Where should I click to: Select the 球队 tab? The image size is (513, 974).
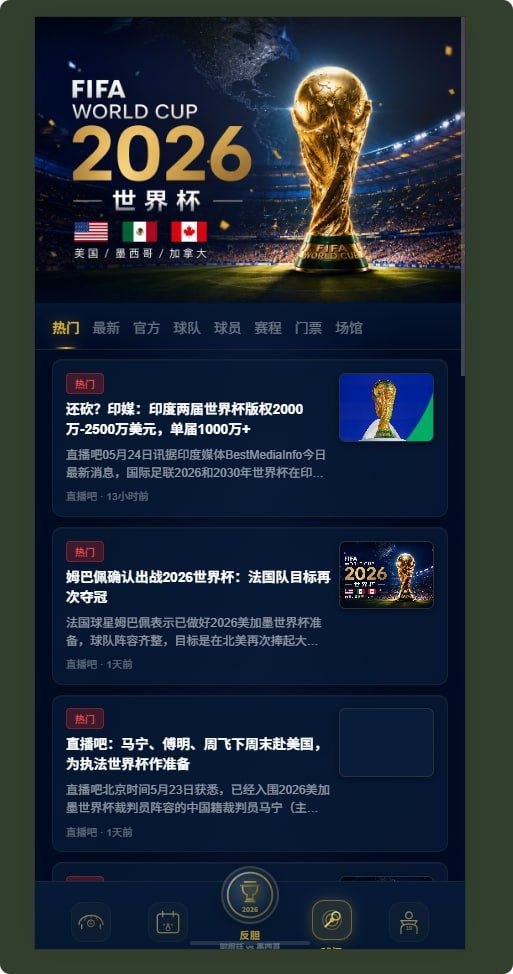coord(187,328)
